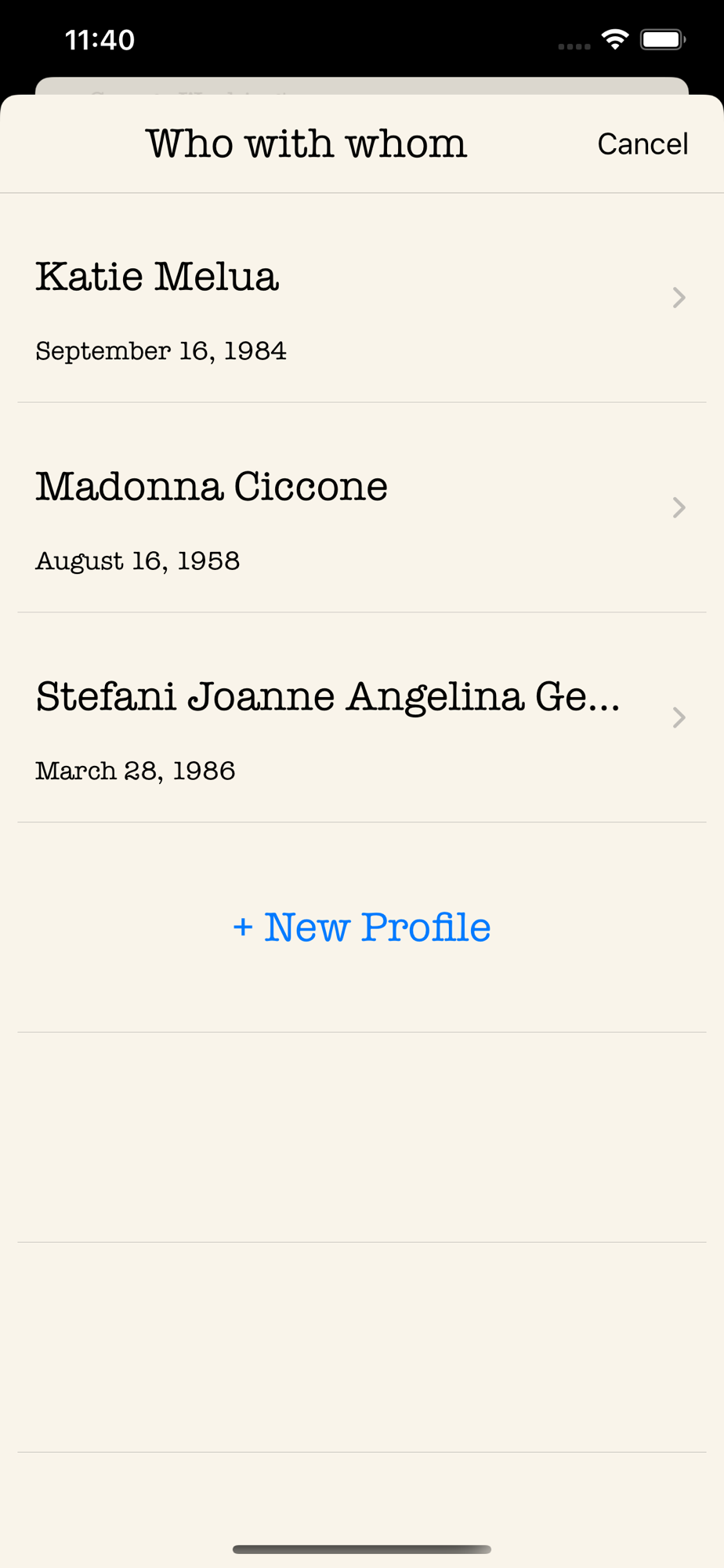724x1568 pixels.
Task: Open the Madonna Ciccone profile
Action: tap(362, 508)
